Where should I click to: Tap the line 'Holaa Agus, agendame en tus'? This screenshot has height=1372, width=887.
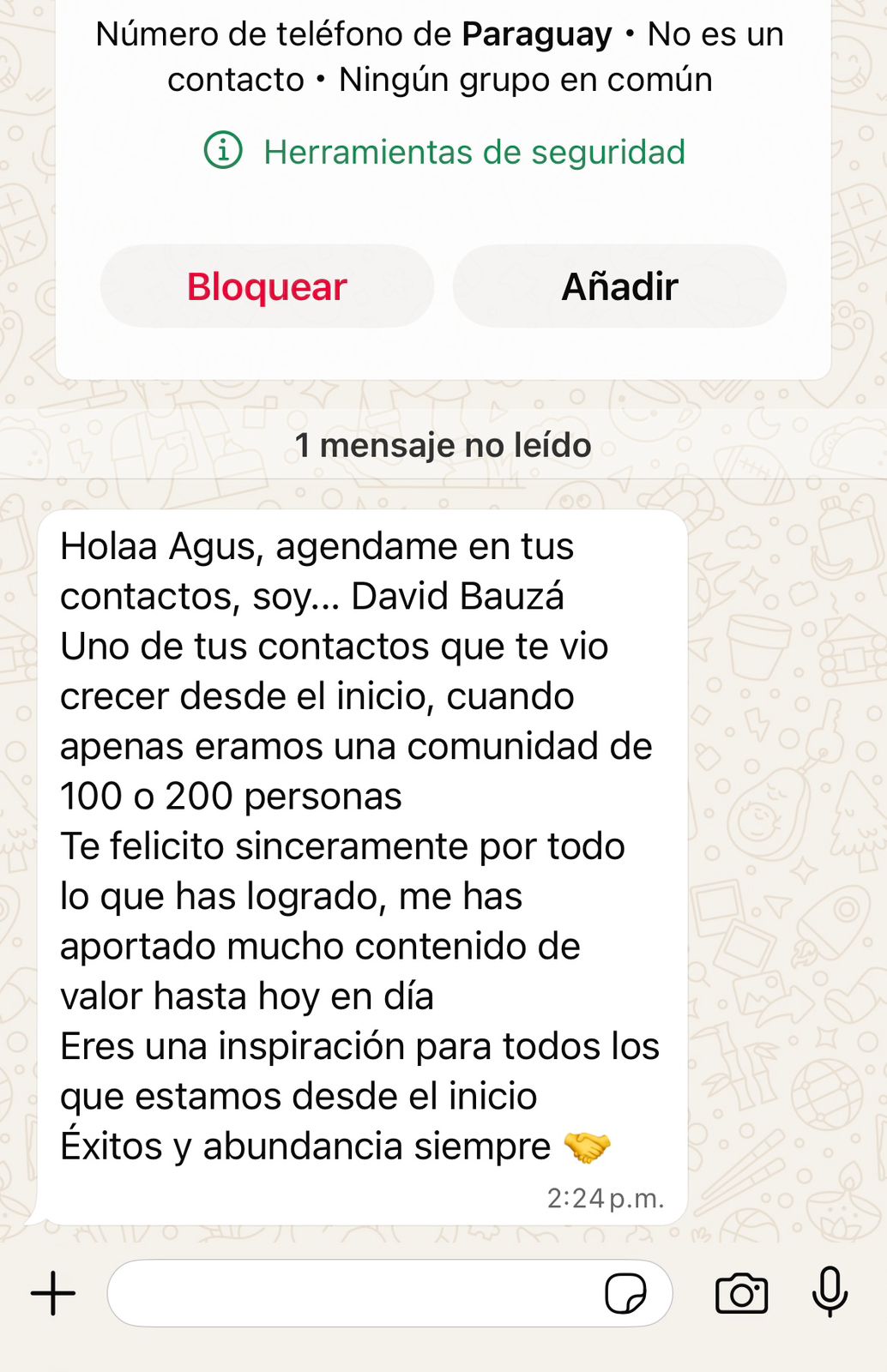coord(317,546)
